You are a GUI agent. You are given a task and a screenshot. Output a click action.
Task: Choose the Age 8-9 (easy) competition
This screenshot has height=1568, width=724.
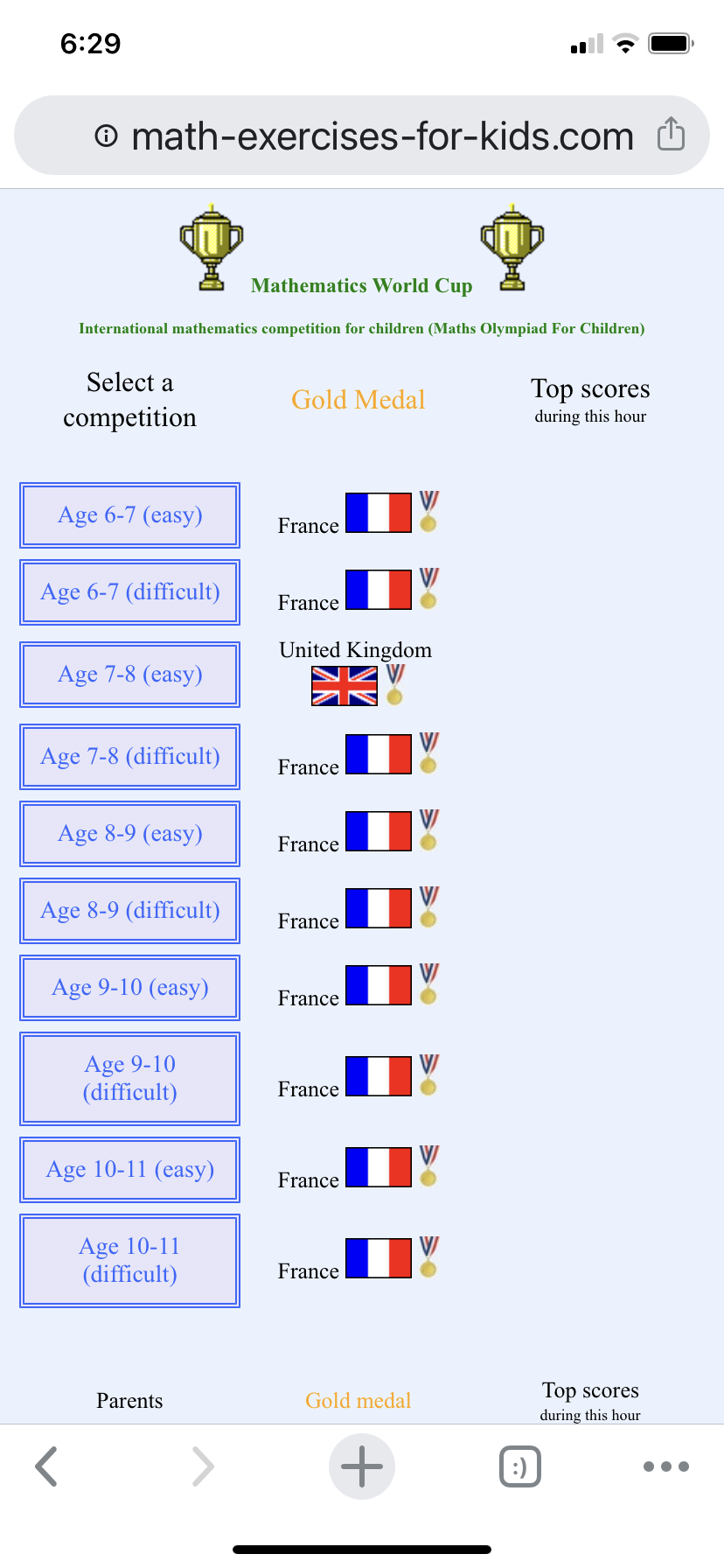point(129,834)
